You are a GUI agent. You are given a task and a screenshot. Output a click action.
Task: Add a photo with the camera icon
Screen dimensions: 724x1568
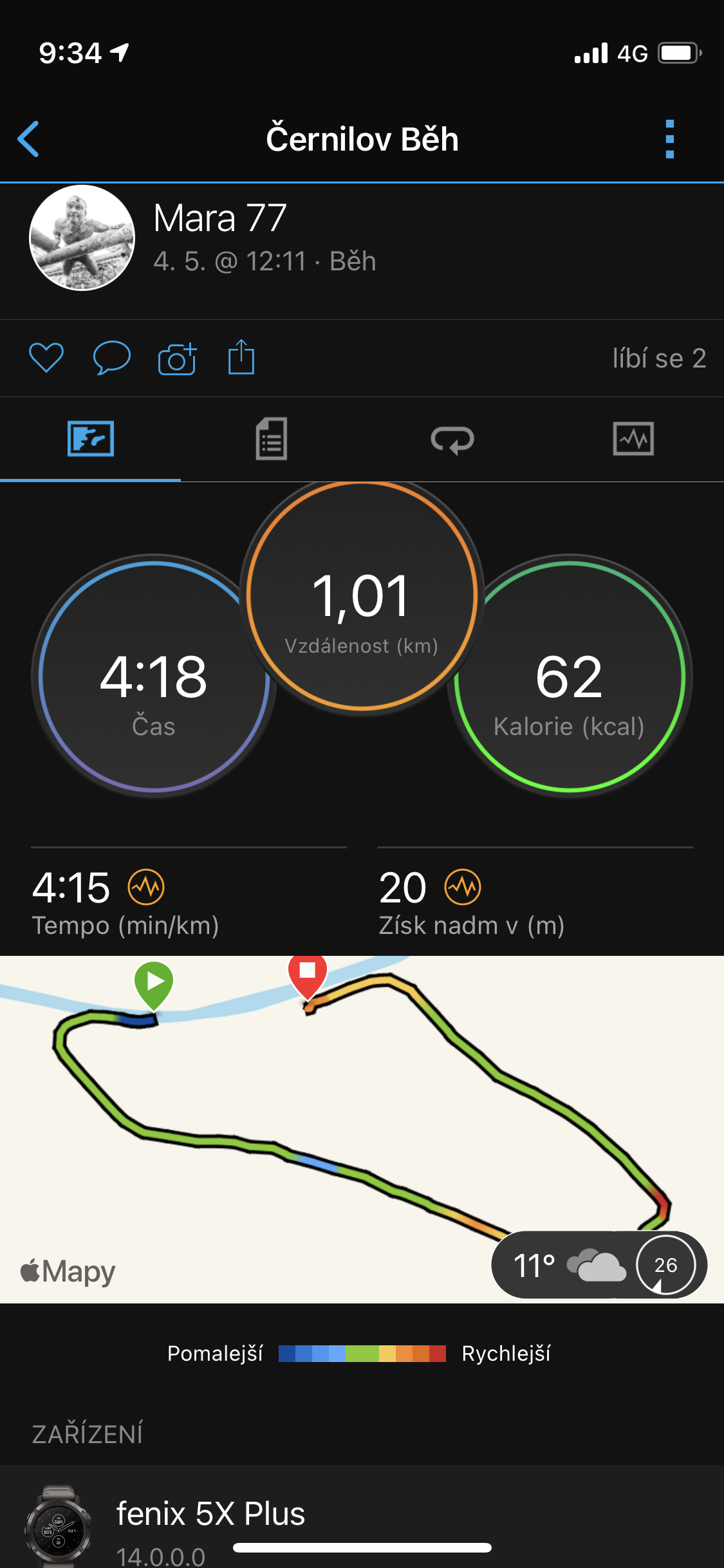tap(177, 358)
